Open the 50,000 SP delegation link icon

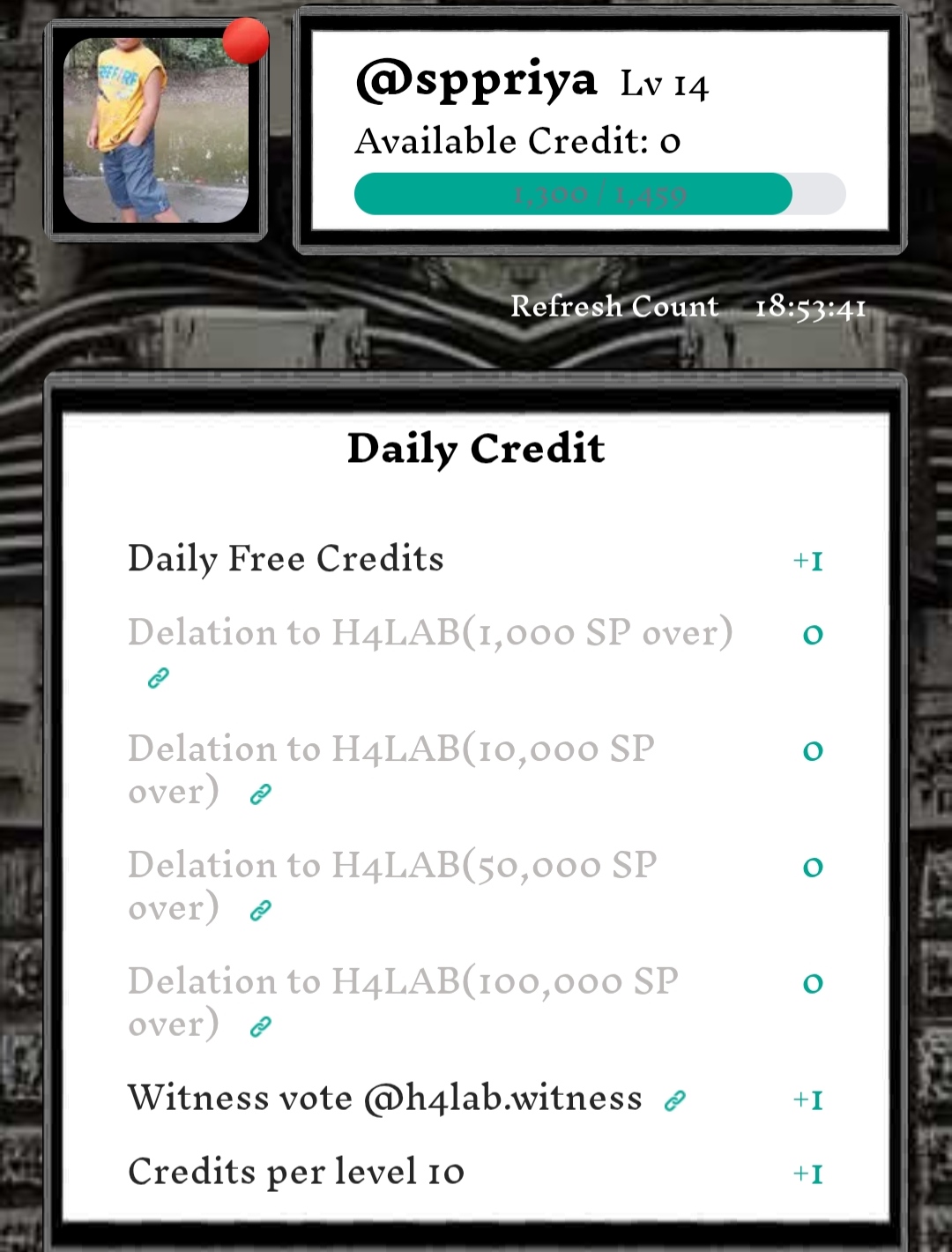coord(260,911)
